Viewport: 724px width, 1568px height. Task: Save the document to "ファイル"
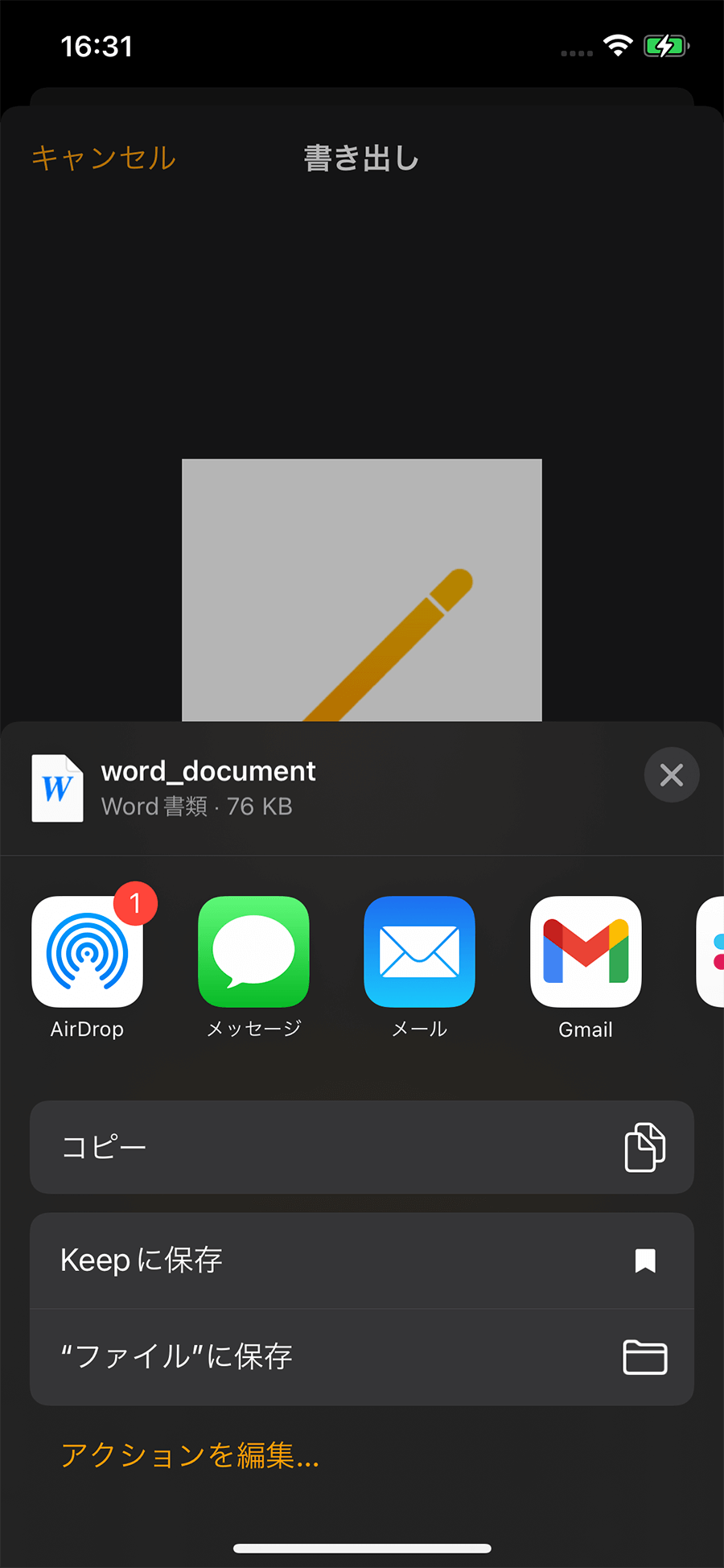[x=361, y=1357]
